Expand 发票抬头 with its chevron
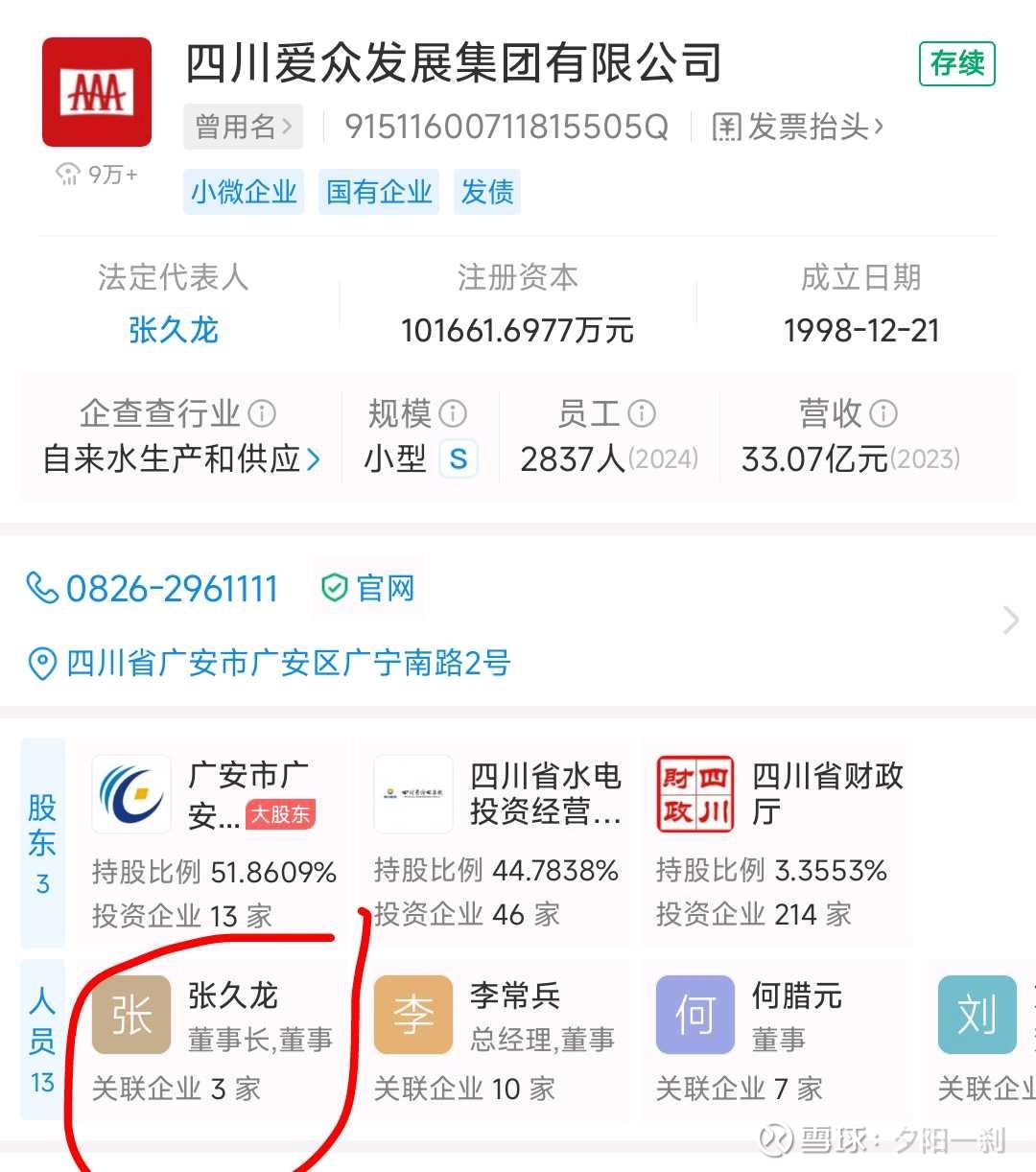1036x1172 pixels. (x=880, y=128)
